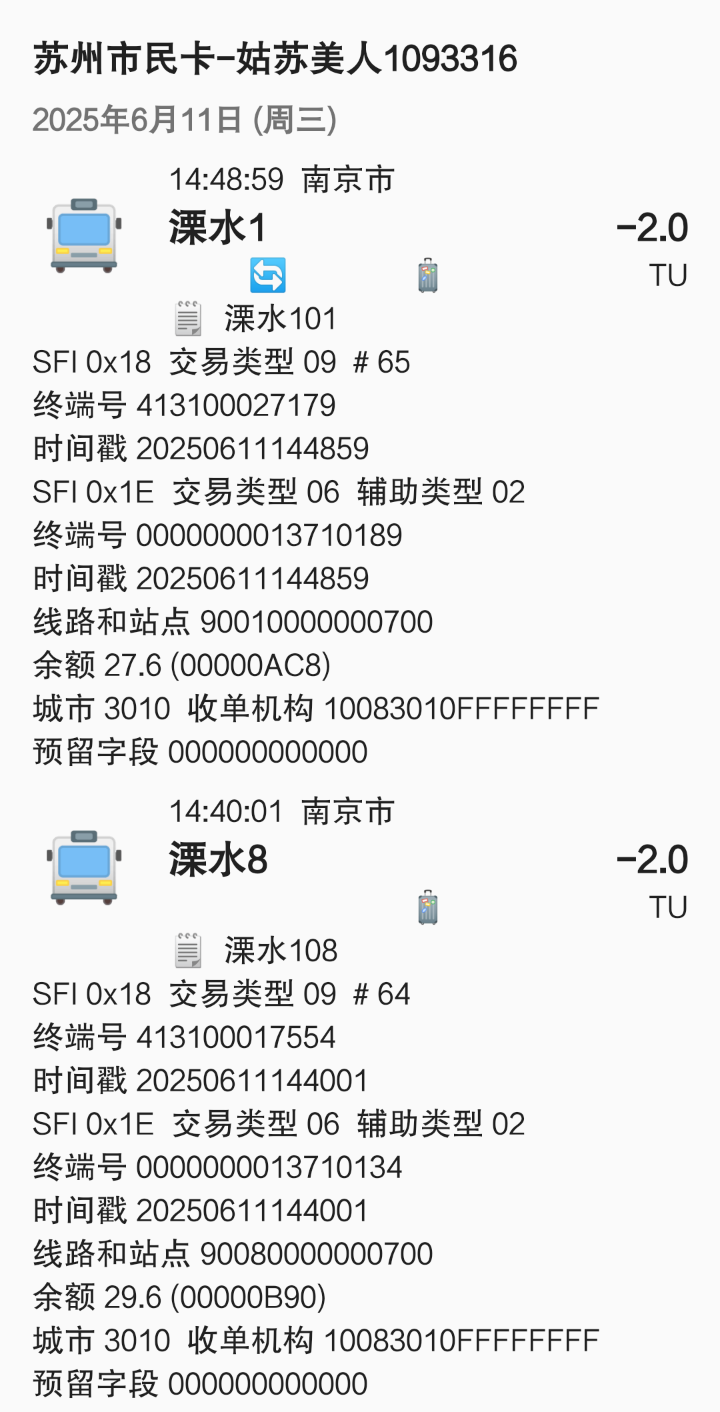The width and height of the screenshot is (720, 1412).
Task: Open the 溧水8 trip at 14:40:01
Action: pyautogui.click(x=218, y=860)
